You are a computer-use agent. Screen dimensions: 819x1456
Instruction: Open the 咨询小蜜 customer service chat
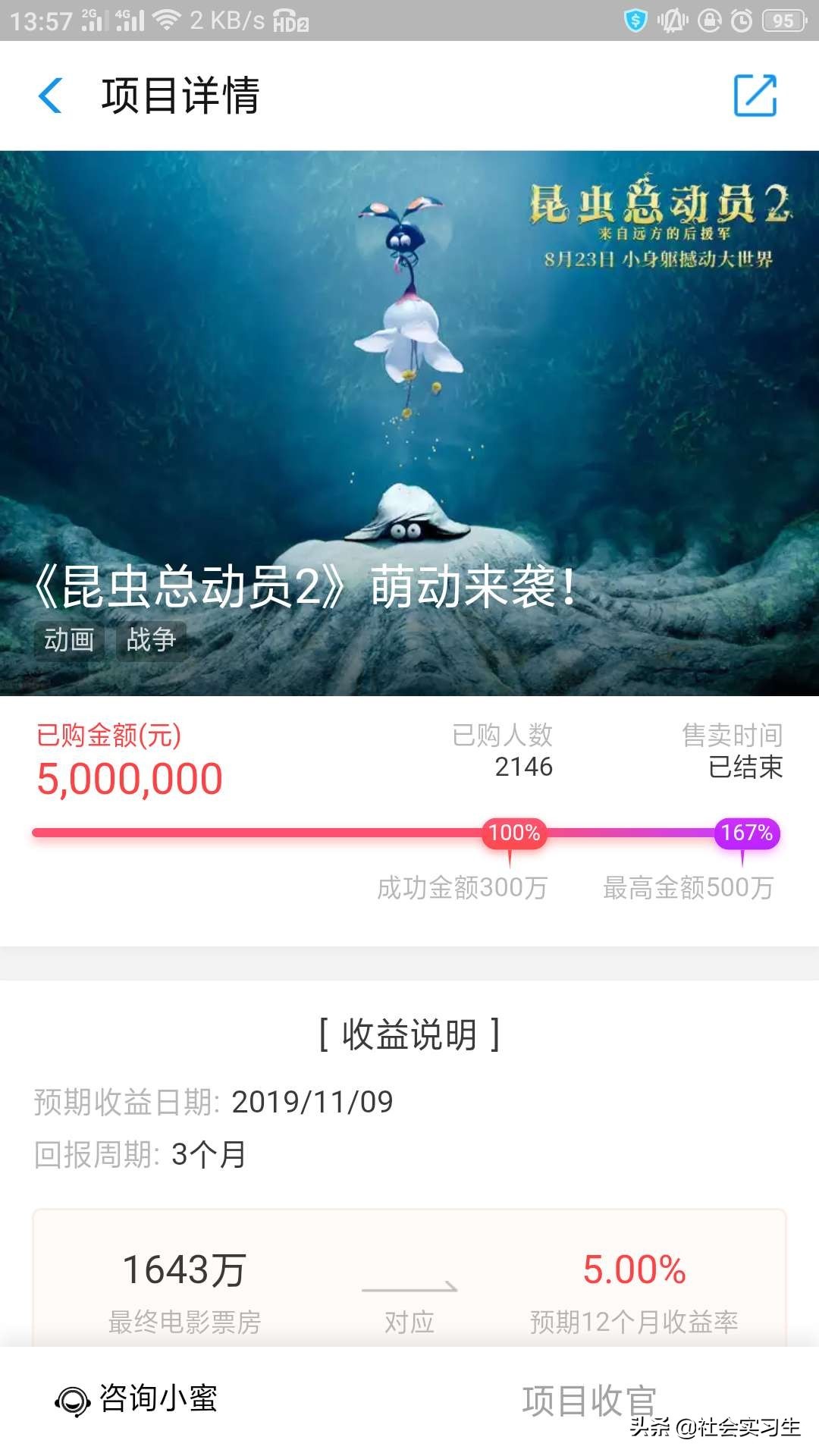click(136, 1399)
